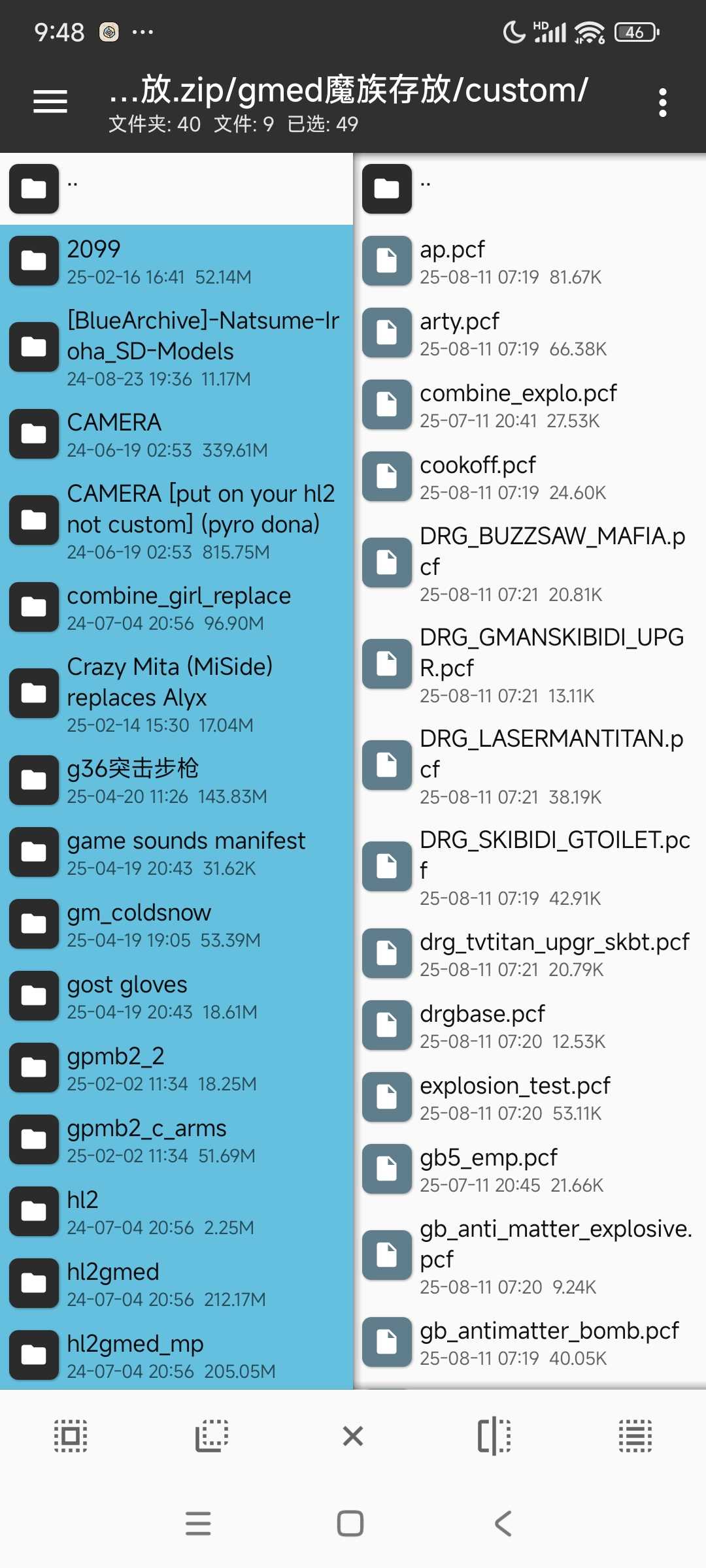706x1568 pixels.
Task: Open the gb_antimatter_bomb.pcf file
Action: 529,1343
